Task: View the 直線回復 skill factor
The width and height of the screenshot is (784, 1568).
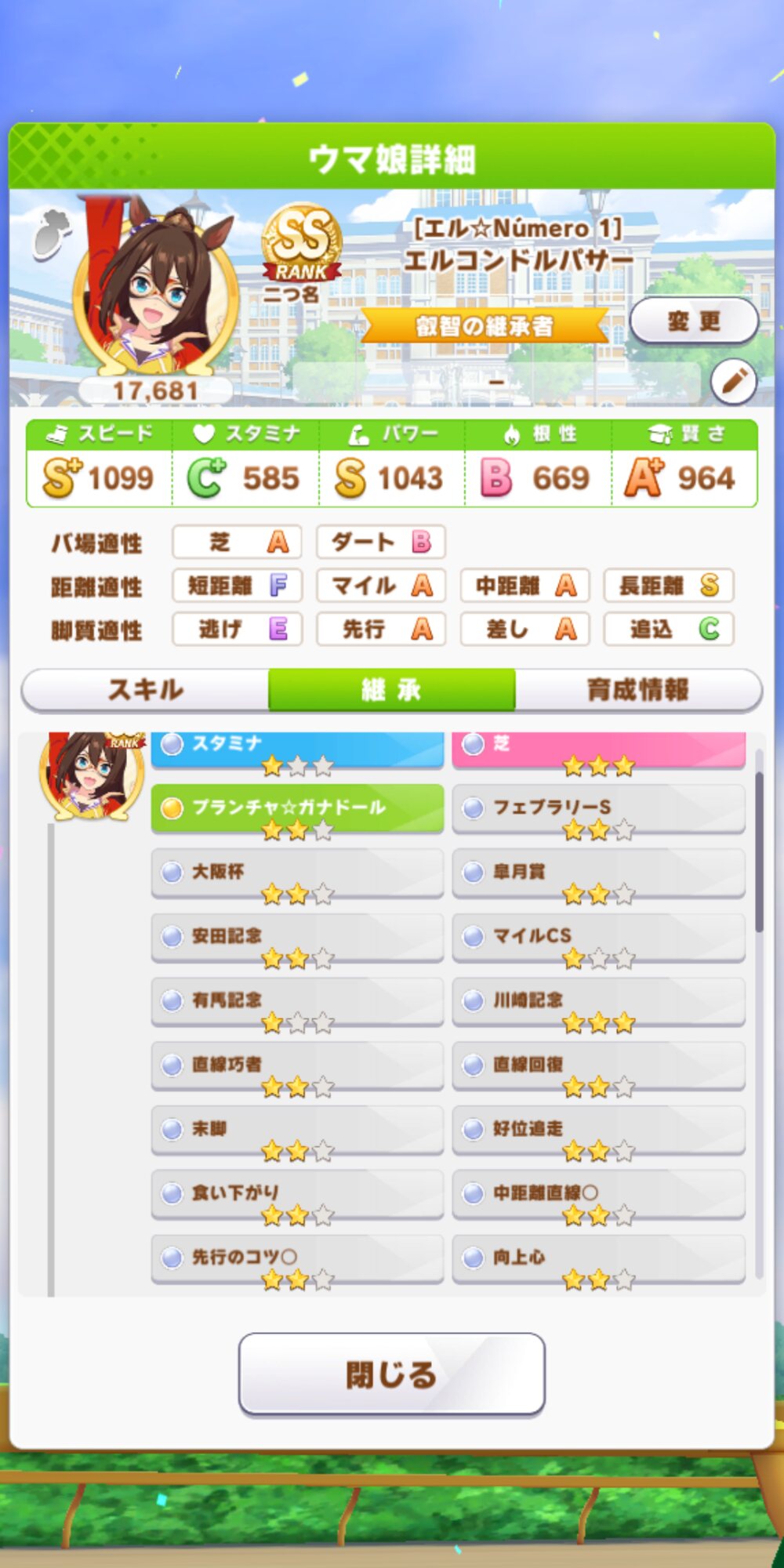Action: pyautogui.click(x=598, y=1065)
